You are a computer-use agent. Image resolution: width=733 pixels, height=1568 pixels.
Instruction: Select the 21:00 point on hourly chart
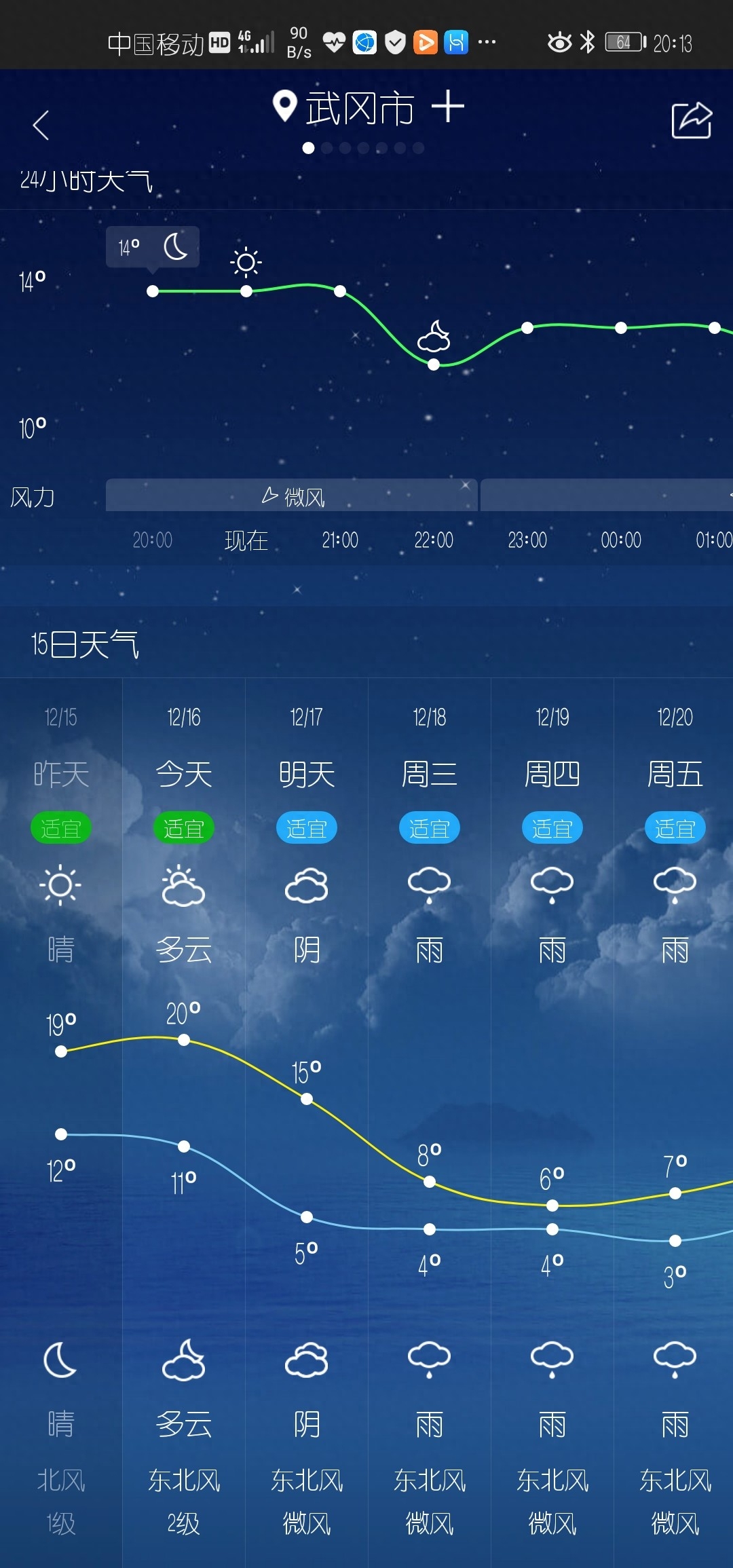[340, 291]
